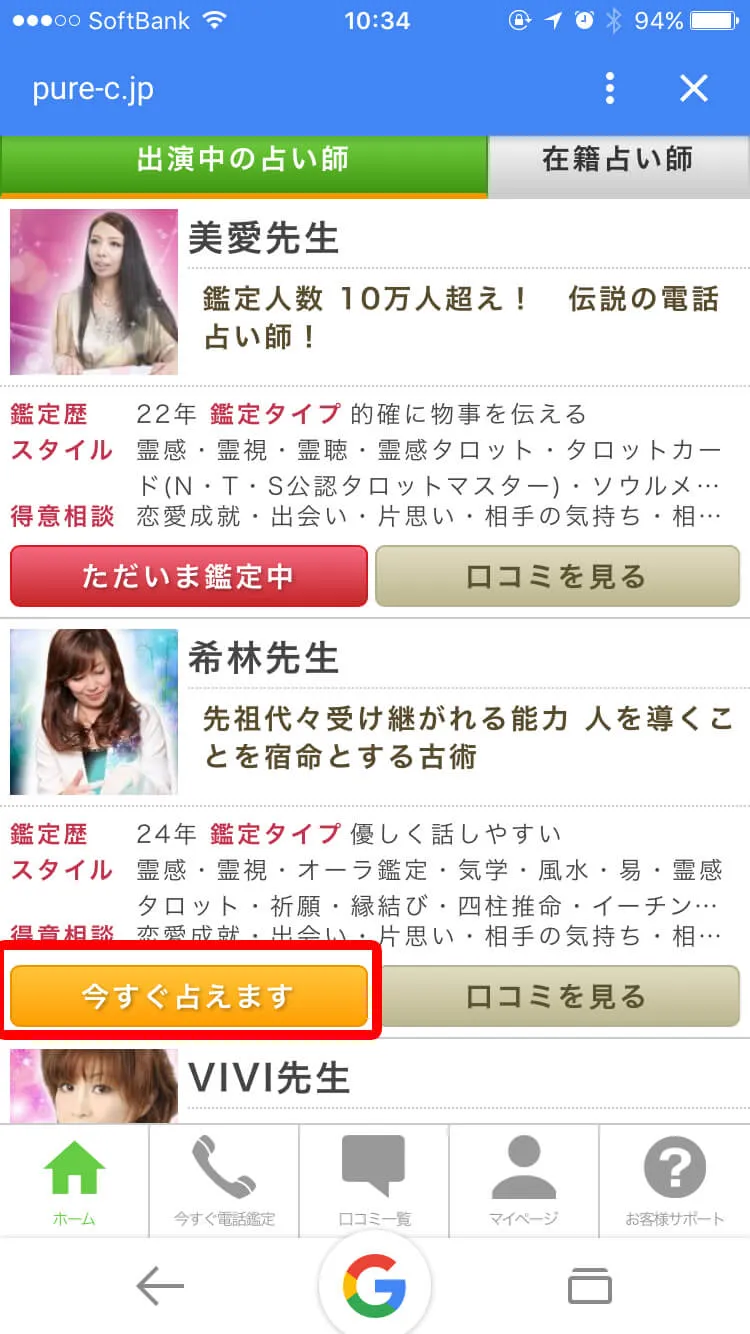750x1334 pixels.
Task: Open VIVI先生's profile
Action: (x=270, y=1078)
